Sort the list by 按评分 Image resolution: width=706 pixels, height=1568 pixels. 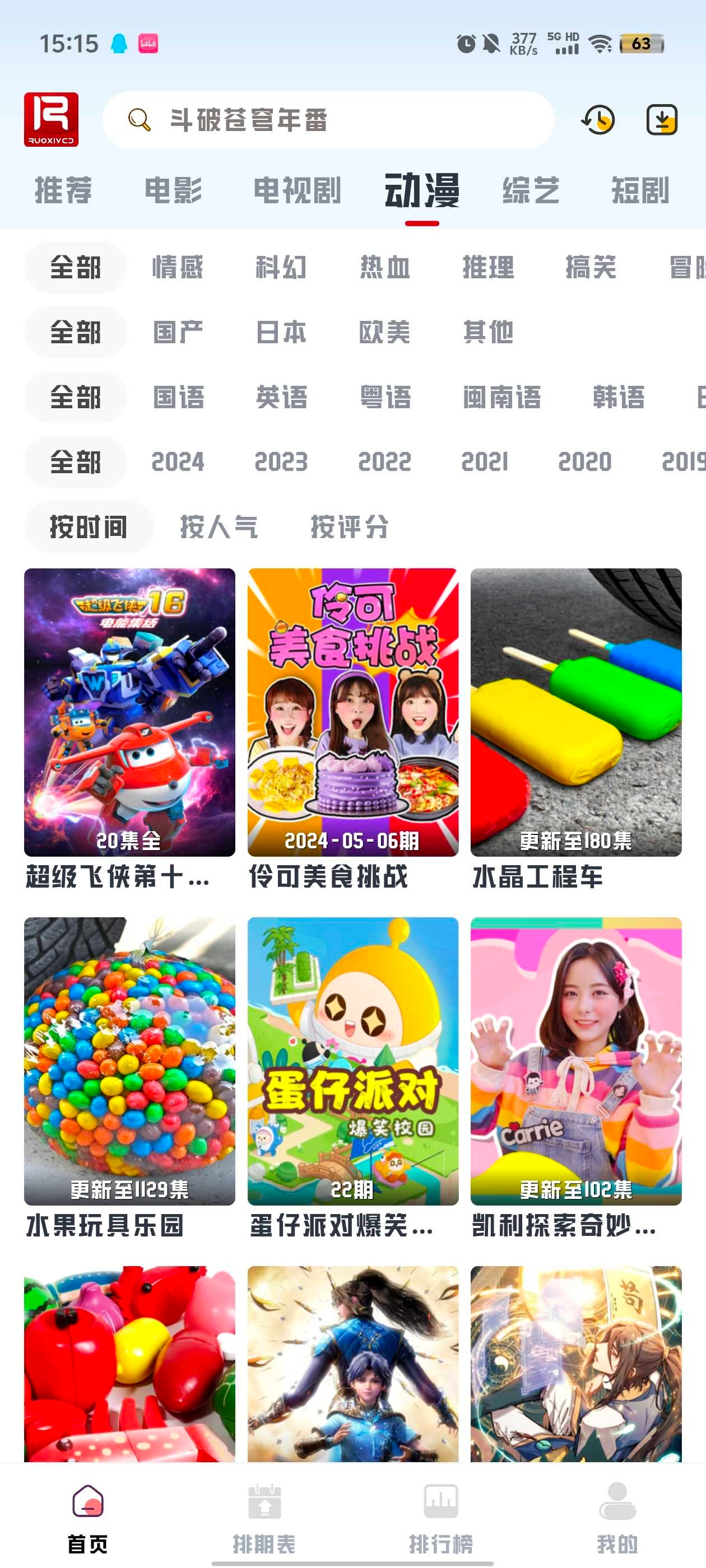350,527
